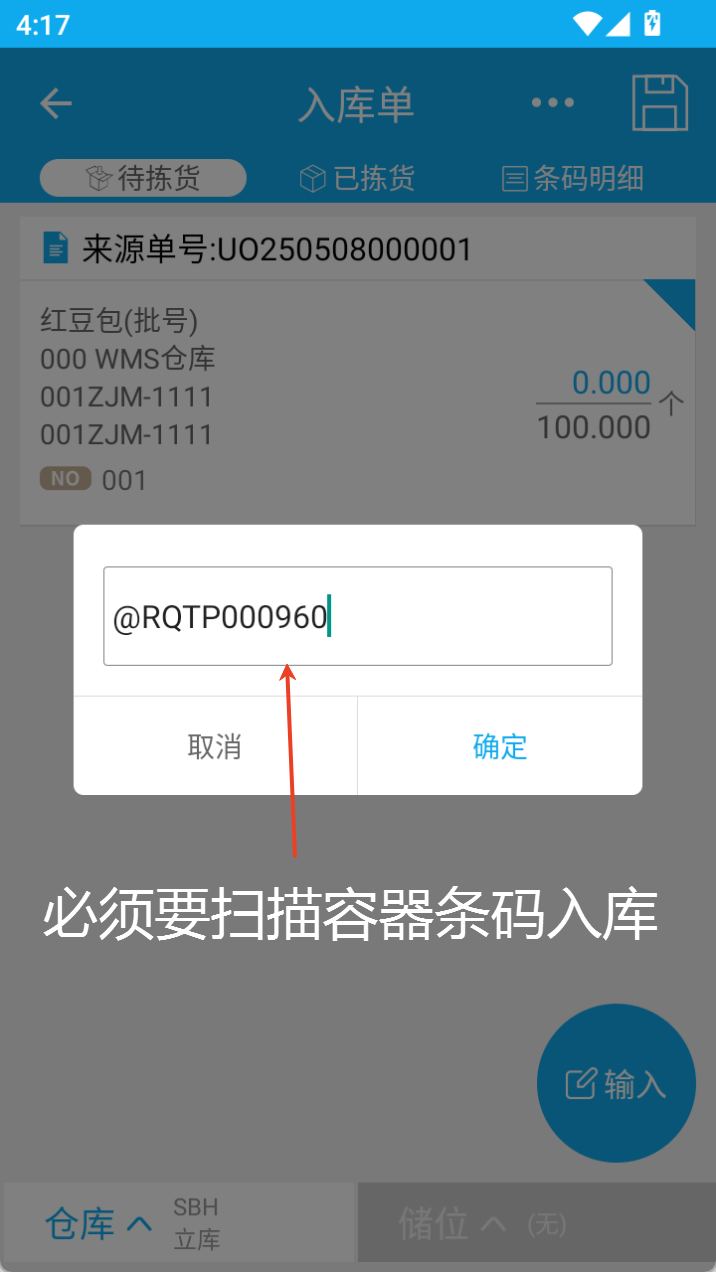Tap the 输入 floating button

coord(616,1083)
